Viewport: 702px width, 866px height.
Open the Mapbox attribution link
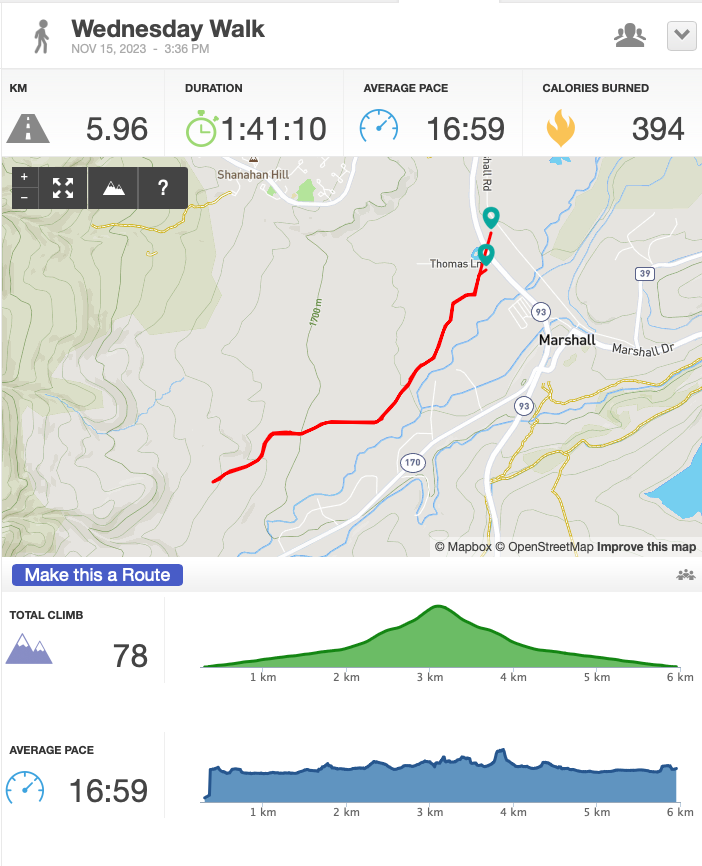[x=463, y=547]
